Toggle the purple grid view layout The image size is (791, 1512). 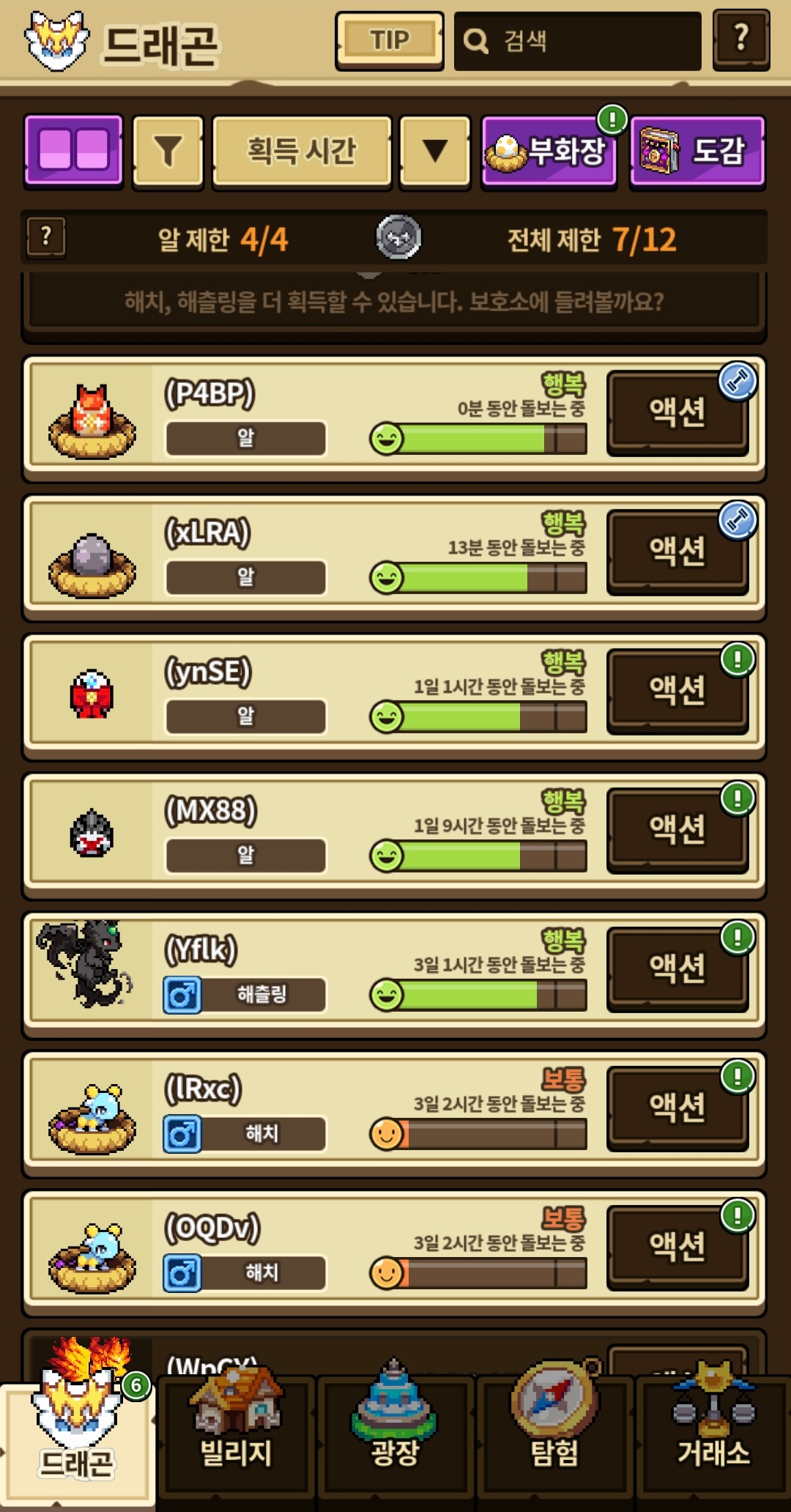73,150
